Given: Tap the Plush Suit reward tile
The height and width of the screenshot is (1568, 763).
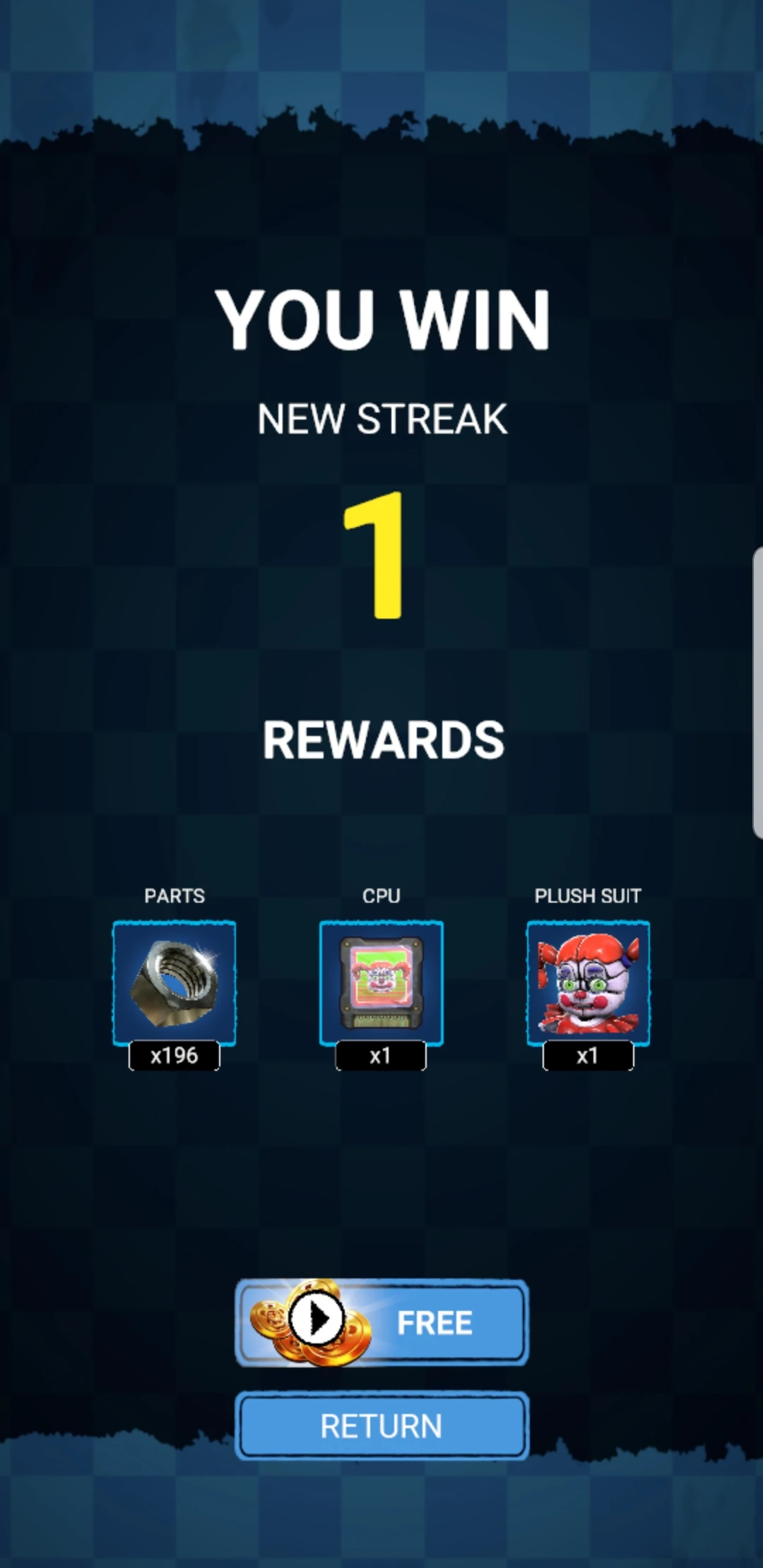Looking at the screenshot, I should (588, 982).
